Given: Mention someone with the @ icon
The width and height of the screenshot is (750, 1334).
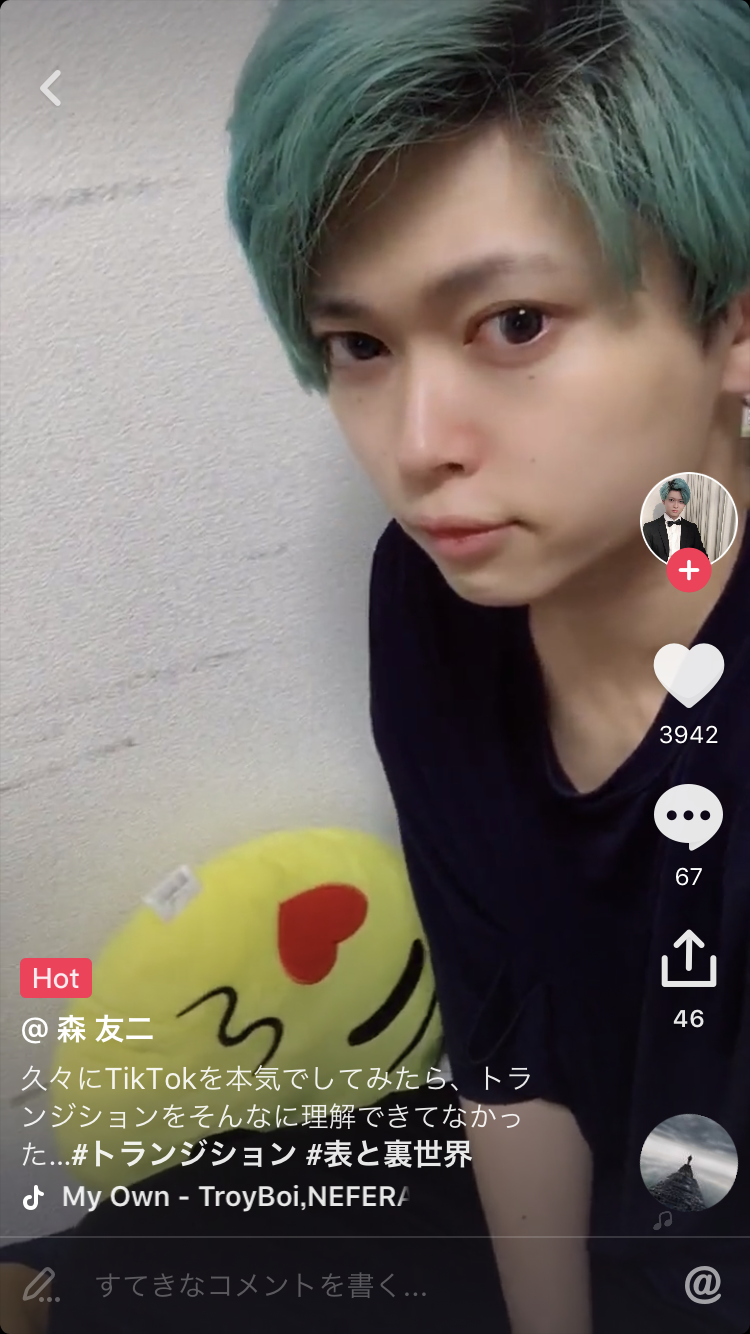Looking at the screenshot, I should point(703,1285).
